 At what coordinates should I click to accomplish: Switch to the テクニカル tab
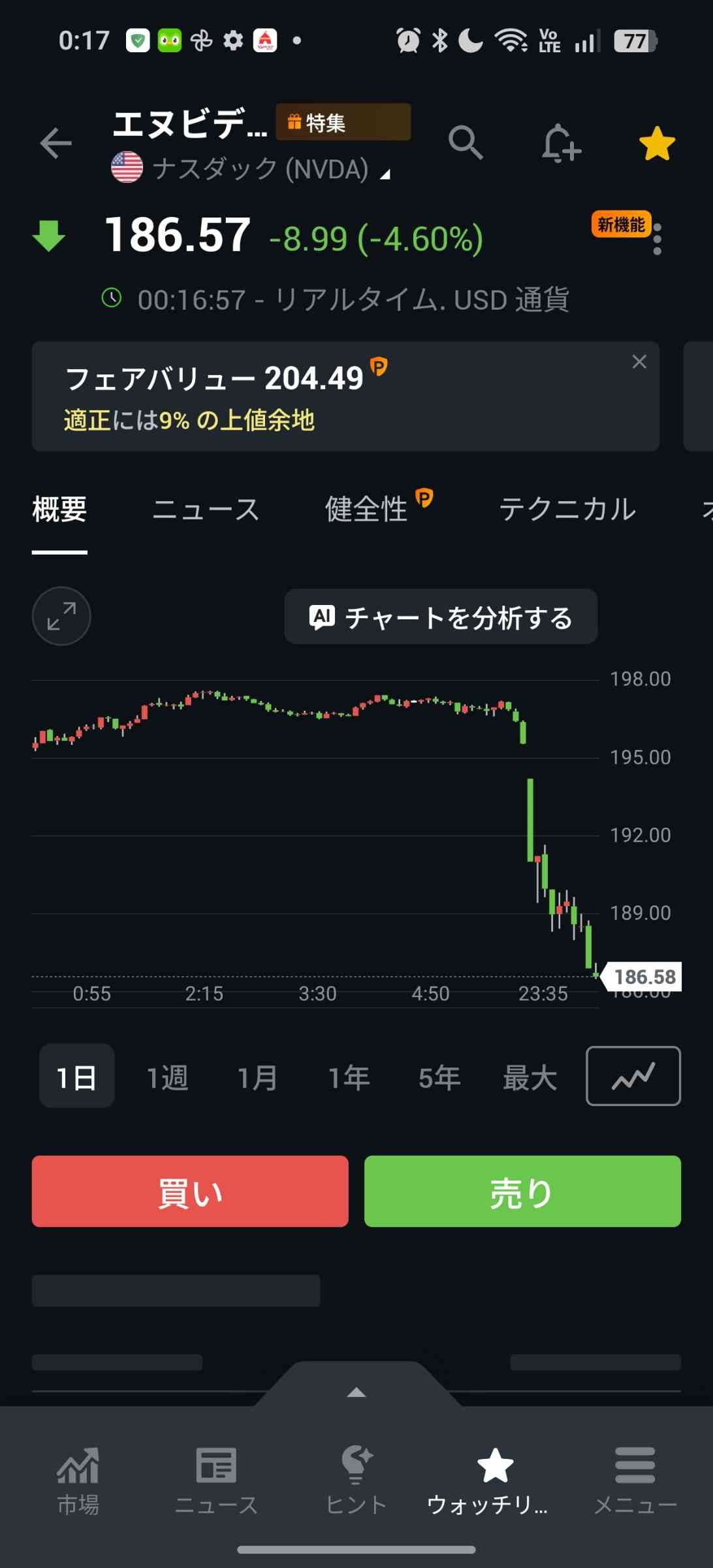pyautogui.click(x=567, y=510)
